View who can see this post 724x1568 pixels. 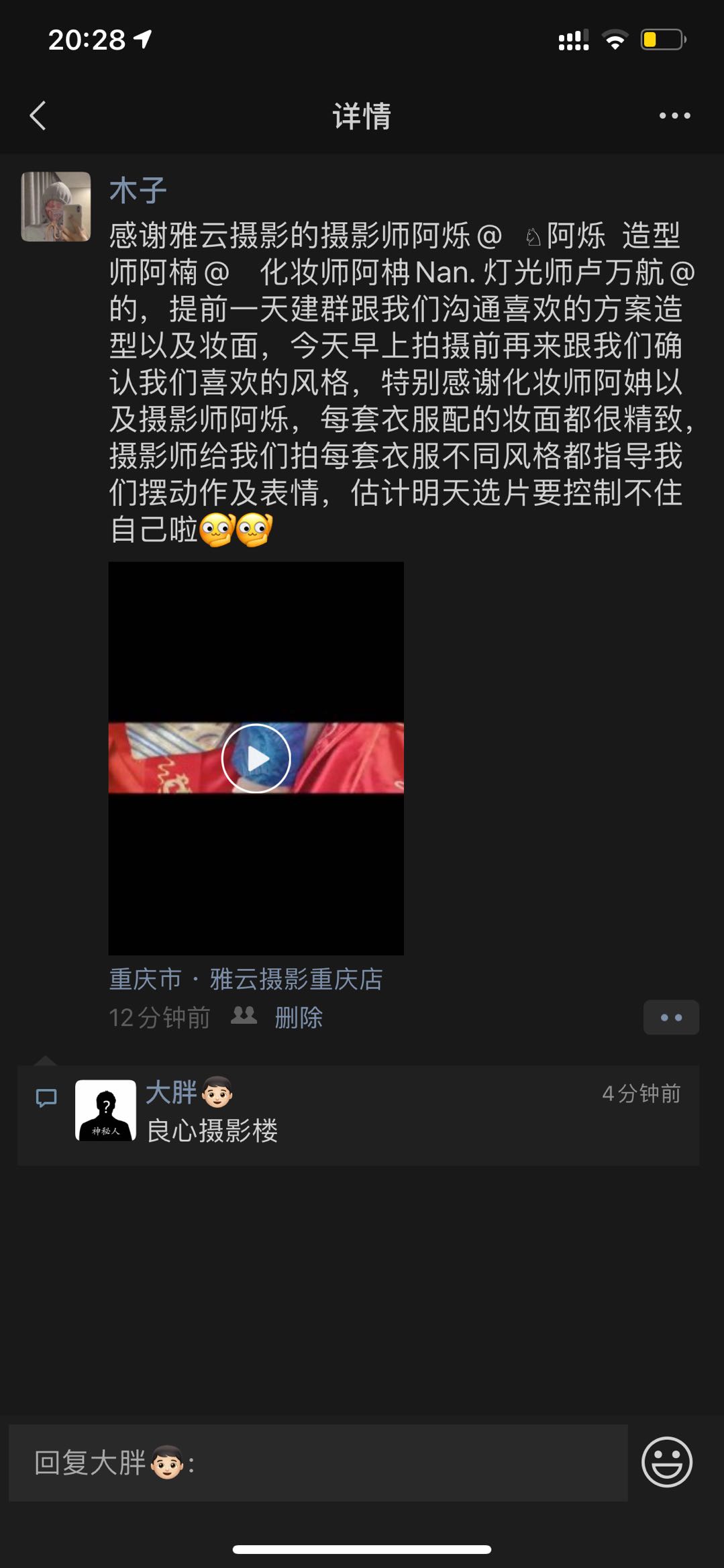[x=244, y=1016]
